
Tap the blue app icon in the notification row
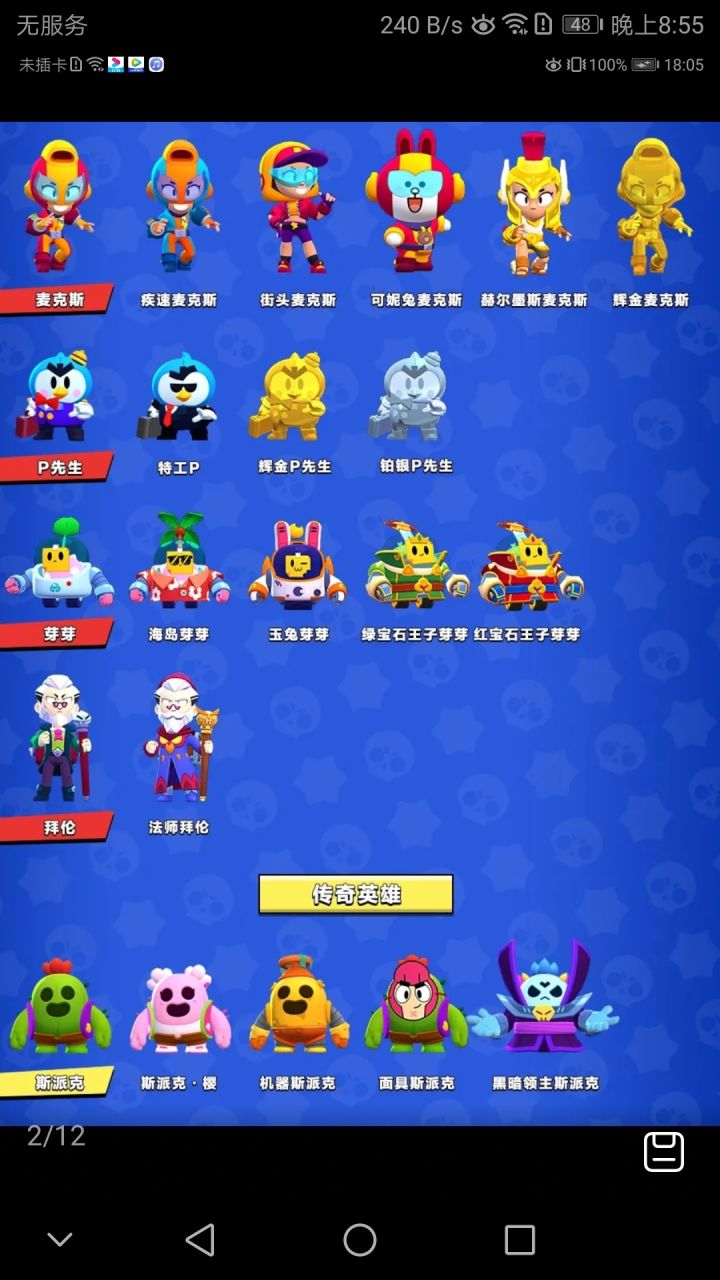pyautogui.click(x=115, y=64)
